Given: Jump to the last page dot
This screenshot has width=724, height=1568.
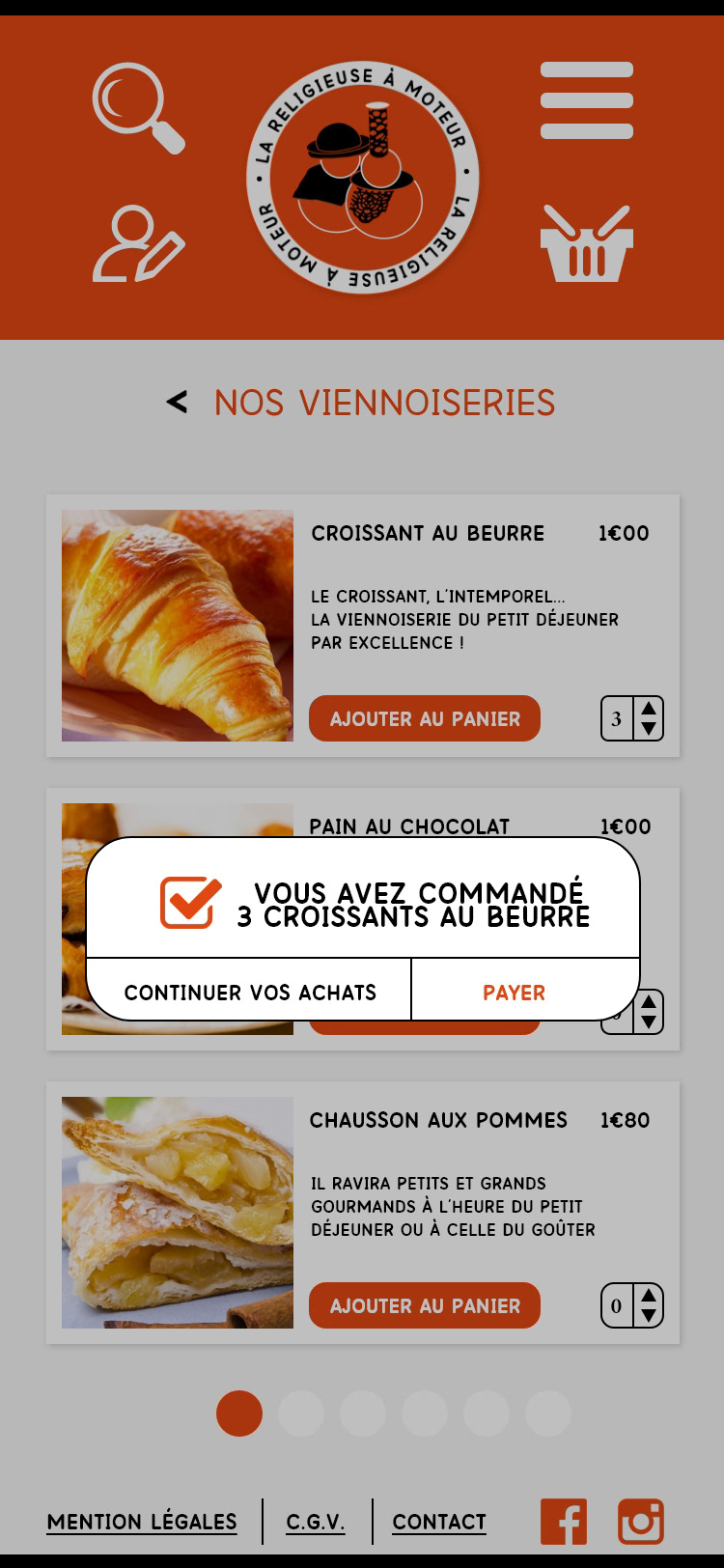Looking at the screenshot, I should point(548,1414).
